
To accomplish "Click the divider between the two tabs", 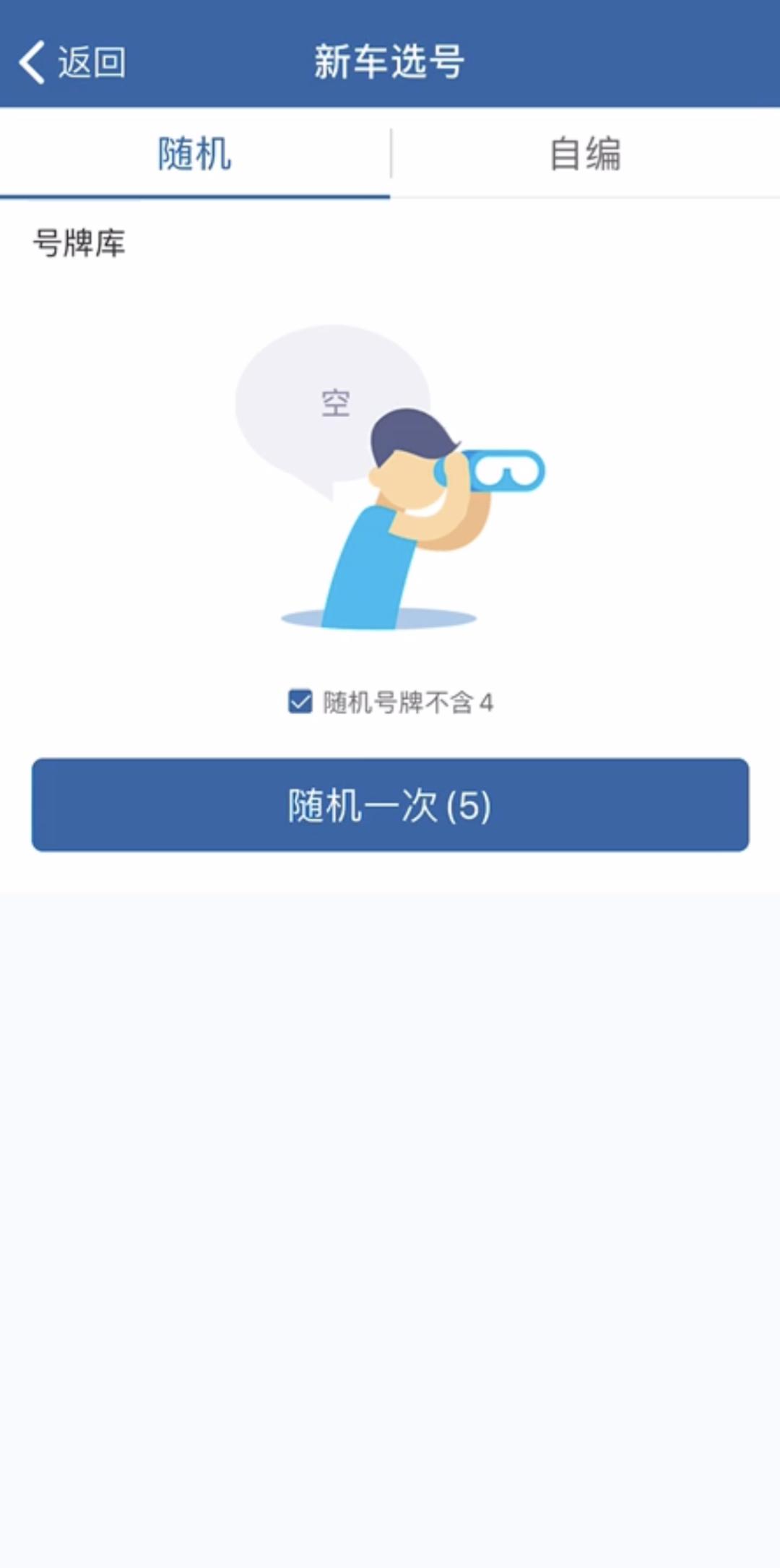I will pos(390,153).
